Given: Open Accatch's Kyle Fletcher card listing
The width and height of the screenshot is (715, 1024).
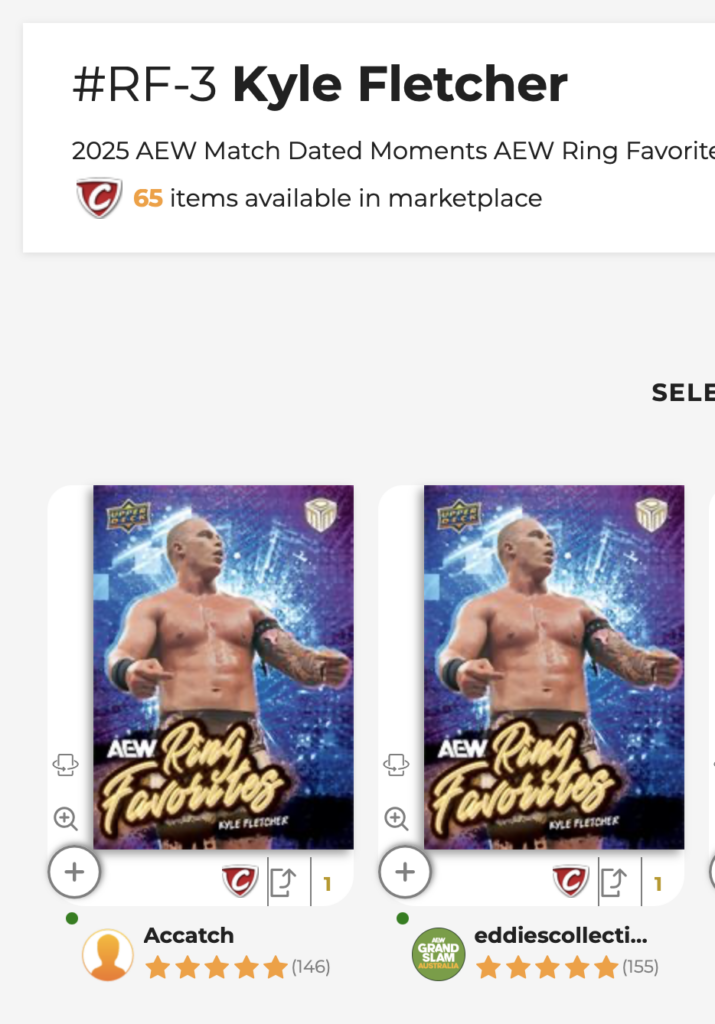Looking at the screenshot, I should pos(223,667).
